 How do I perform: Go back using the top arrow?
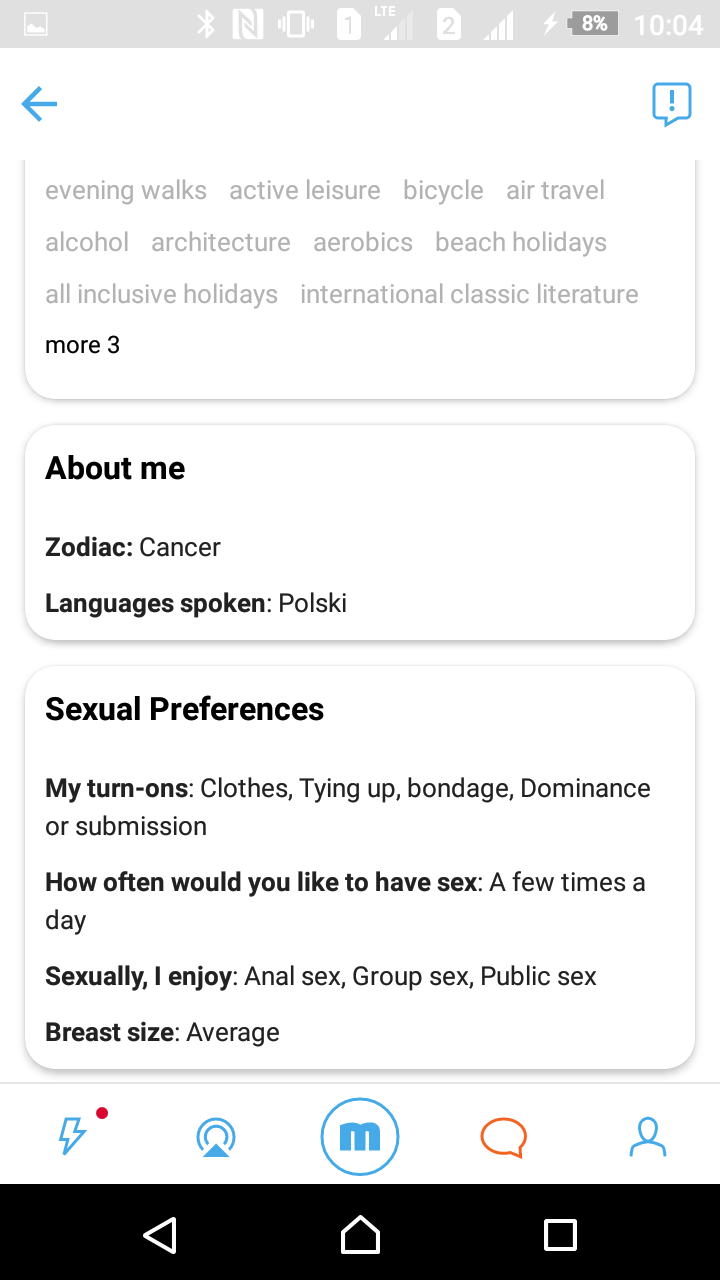point(39,104)
